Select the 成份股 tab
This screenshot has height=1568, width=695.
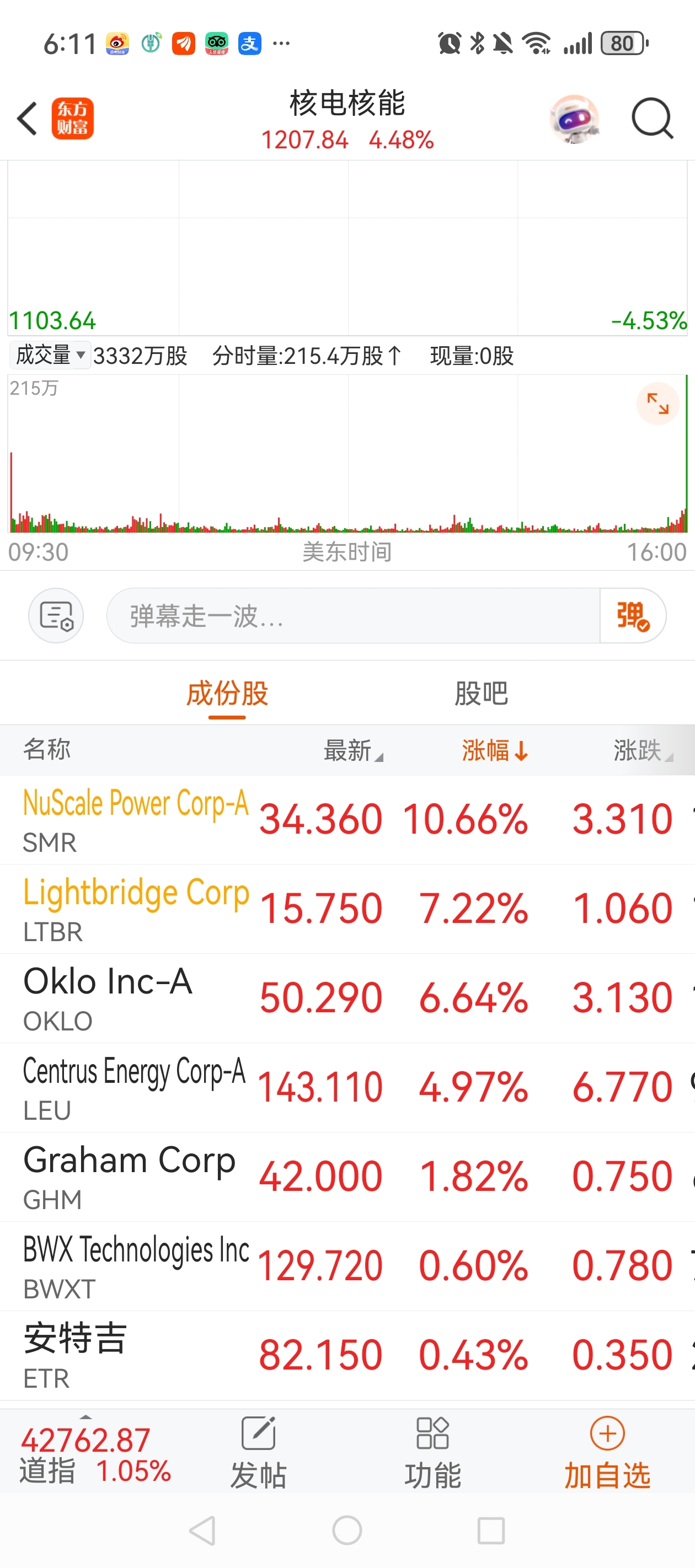tap(227, 692)
